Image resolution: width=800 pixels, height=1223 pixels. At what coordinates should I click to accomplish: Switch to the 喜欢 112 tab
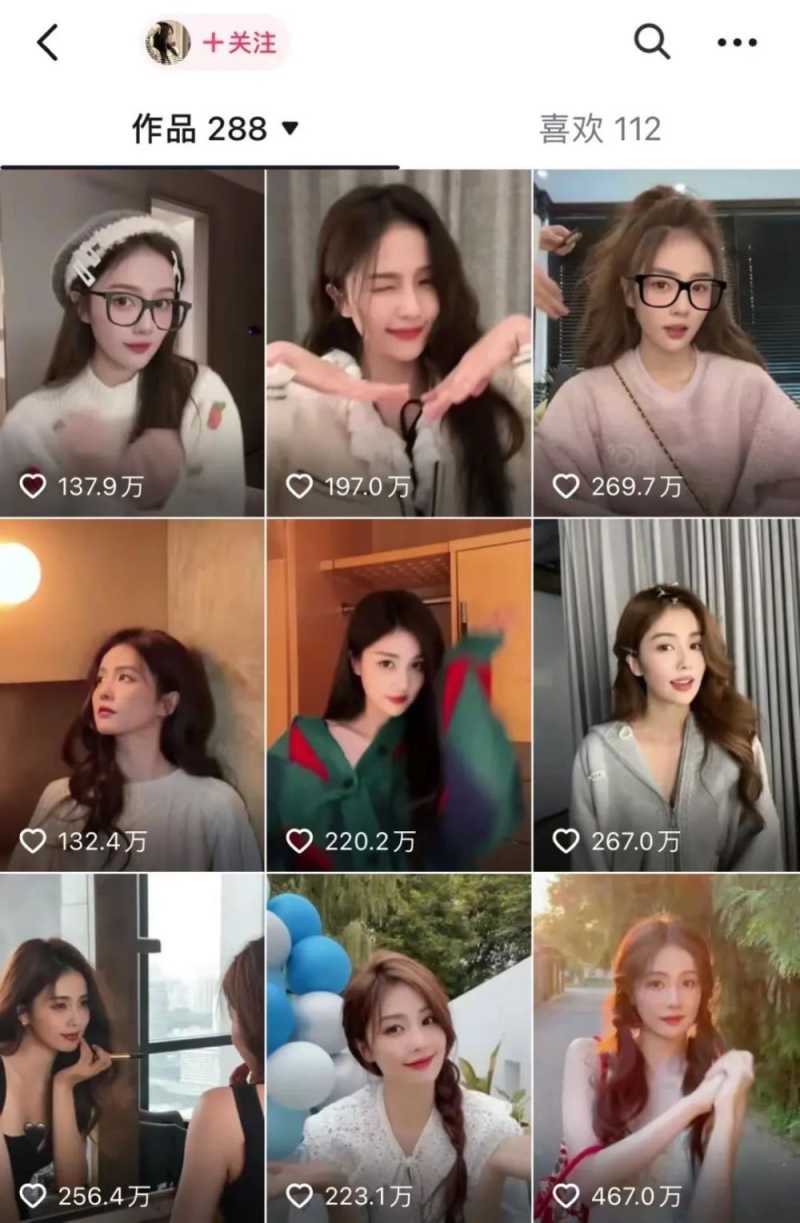(x=600, y=129)
